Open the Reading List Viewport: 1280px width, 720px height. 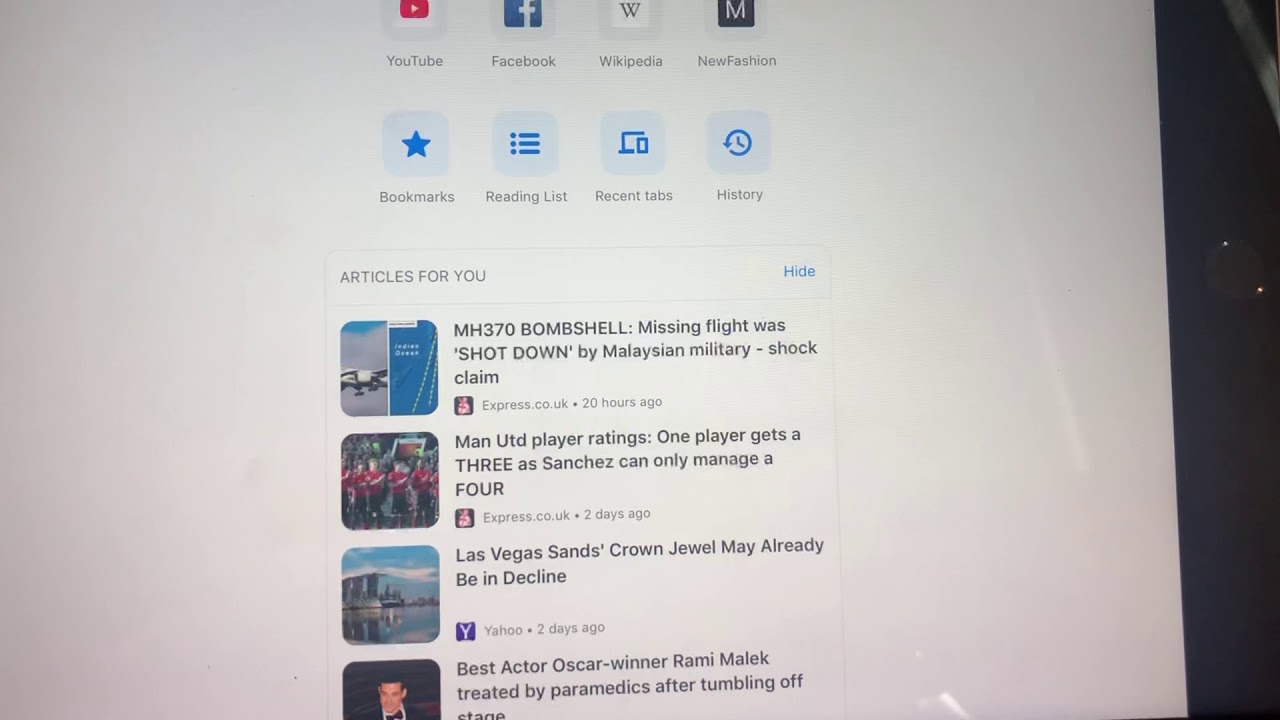(x=525, y=144)
